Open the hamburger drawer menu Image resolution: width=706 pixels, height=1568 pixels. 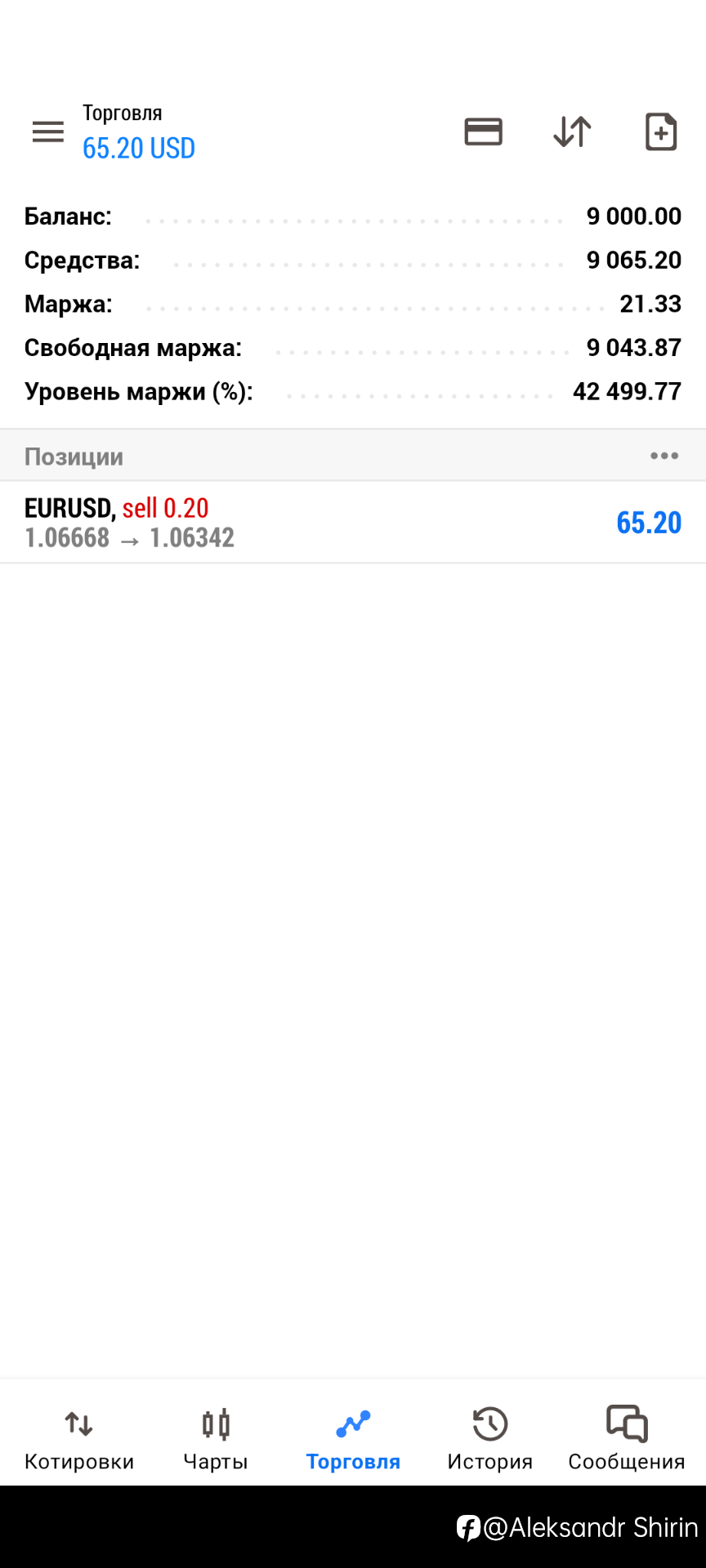pyautogui.click(x=48, y=131)
